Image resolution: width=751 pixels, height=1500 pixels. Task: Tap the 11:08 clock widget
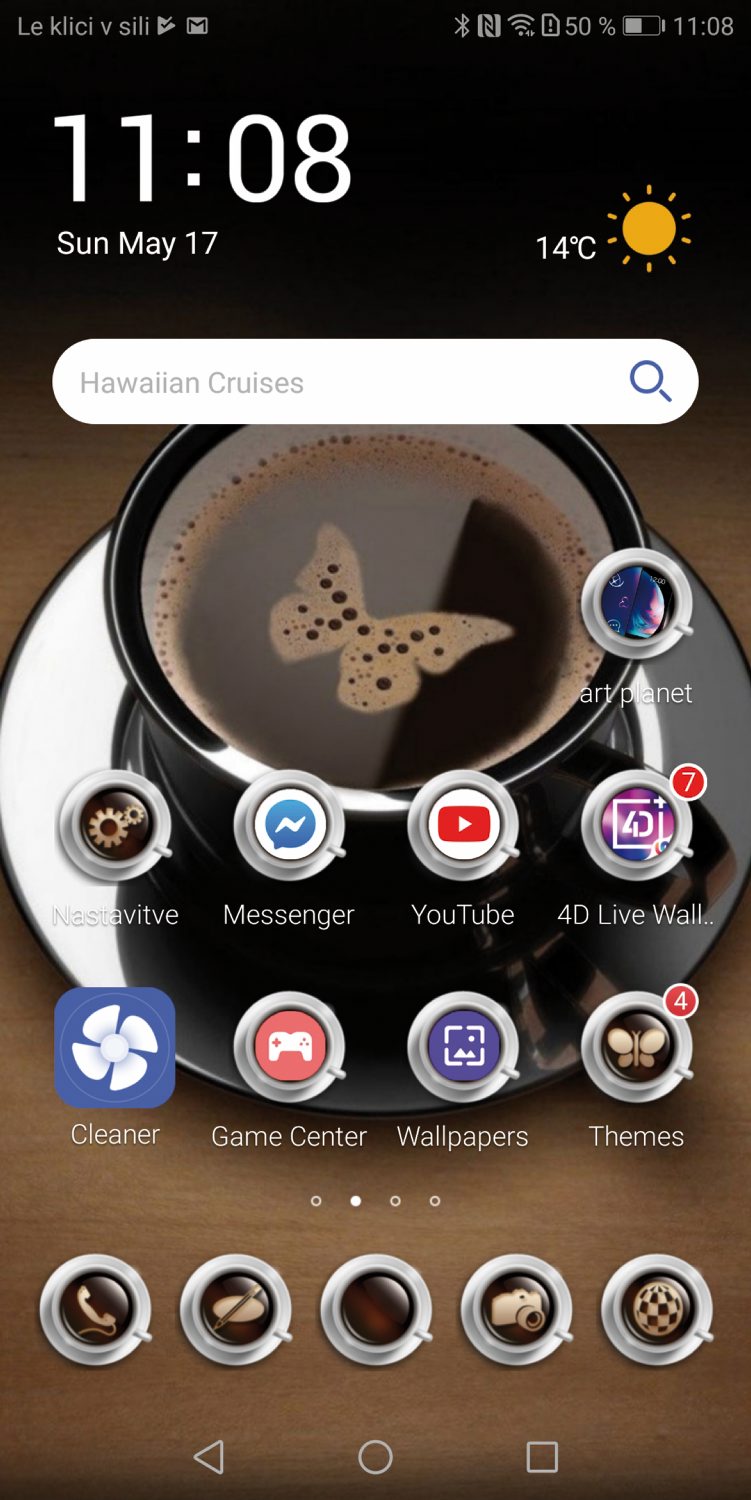click(x=200, y=160)
